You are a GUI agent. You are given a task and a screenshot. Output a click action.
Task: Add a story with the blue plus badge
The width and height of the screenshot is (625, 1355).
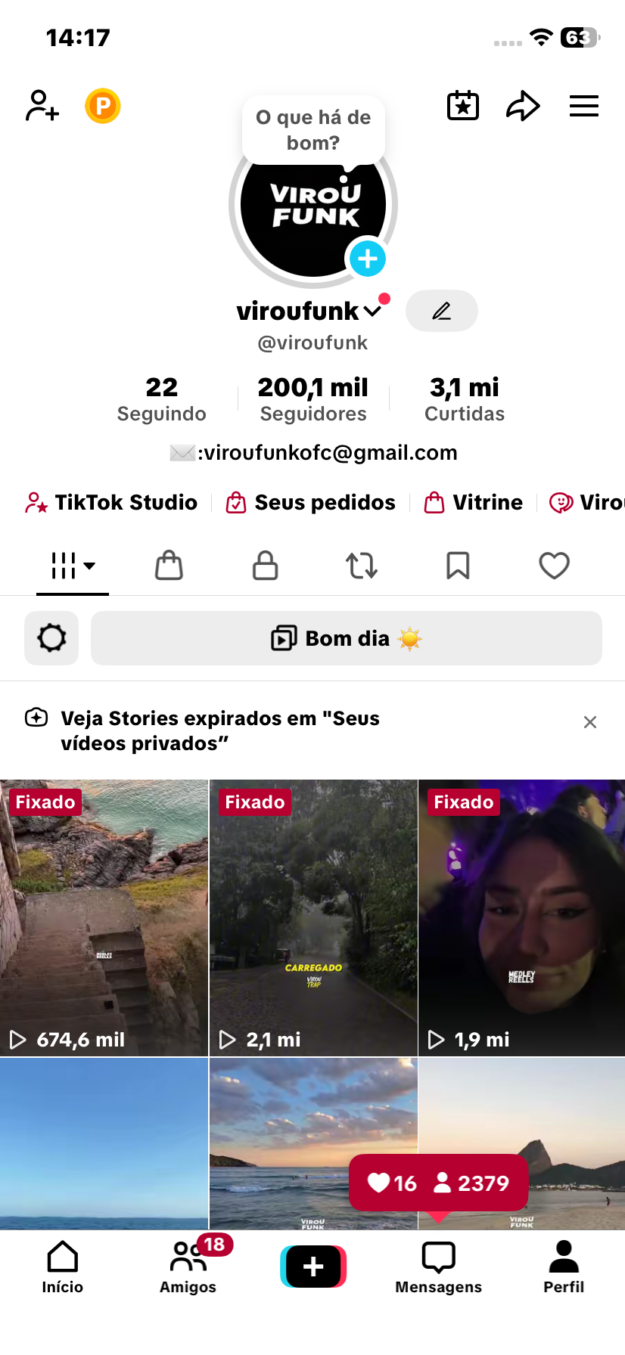pyautogui.click(x=367, y=259)
